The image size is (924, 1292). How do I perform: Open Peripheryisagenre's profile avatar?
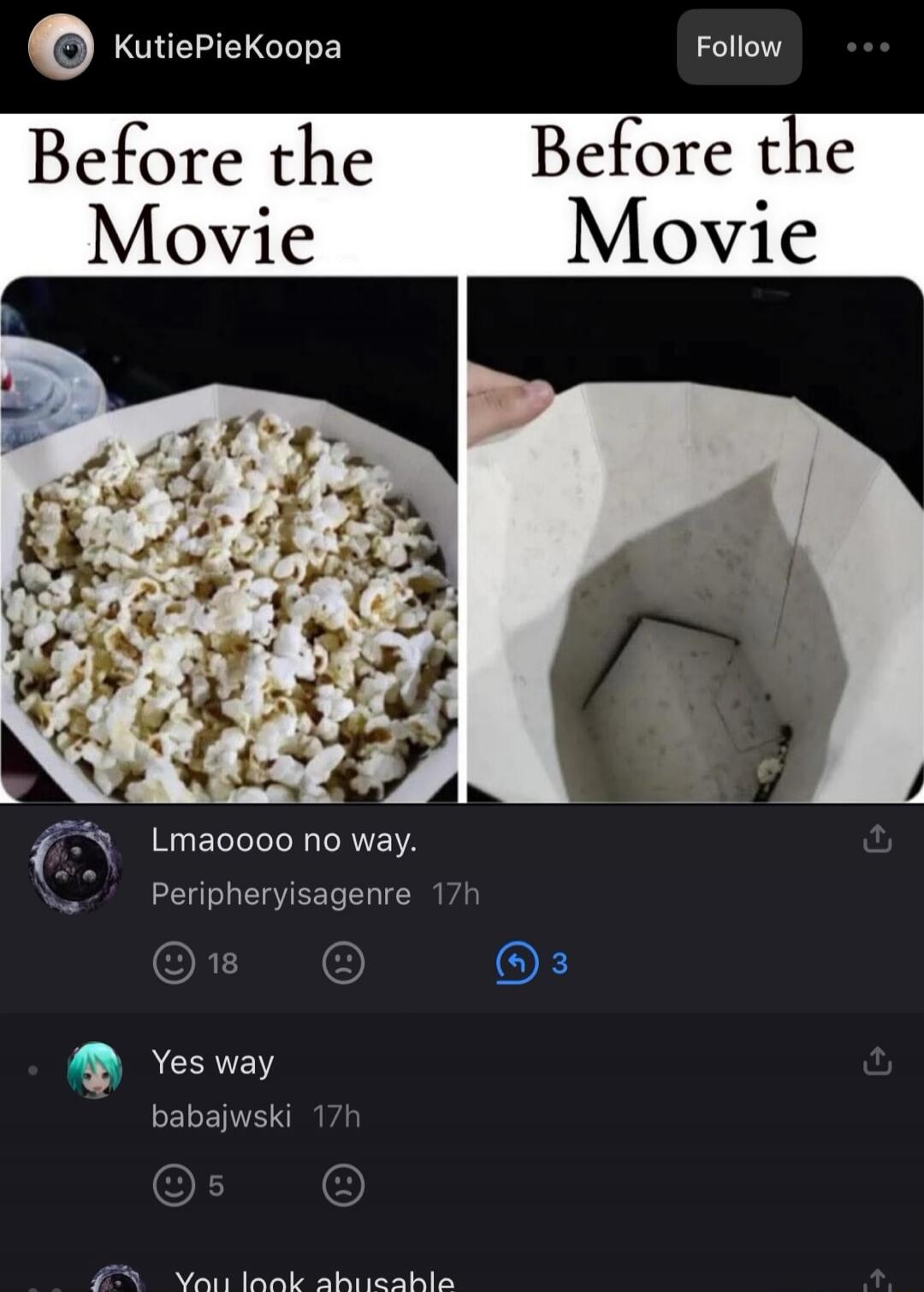point(75,866)
